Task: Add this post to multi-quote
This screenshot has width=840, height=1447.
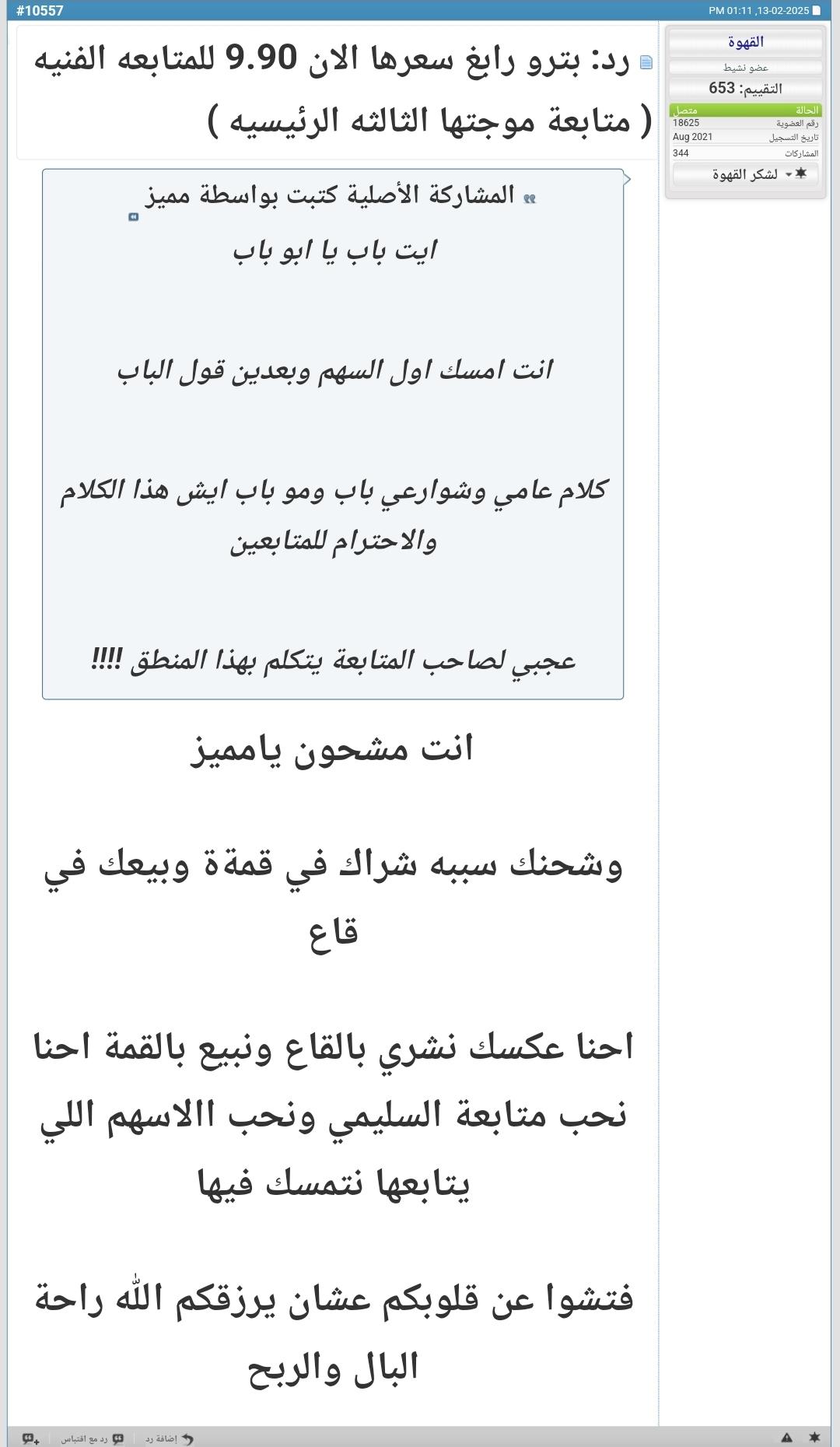Action: pyautogui.click(x=31, y=1438)
